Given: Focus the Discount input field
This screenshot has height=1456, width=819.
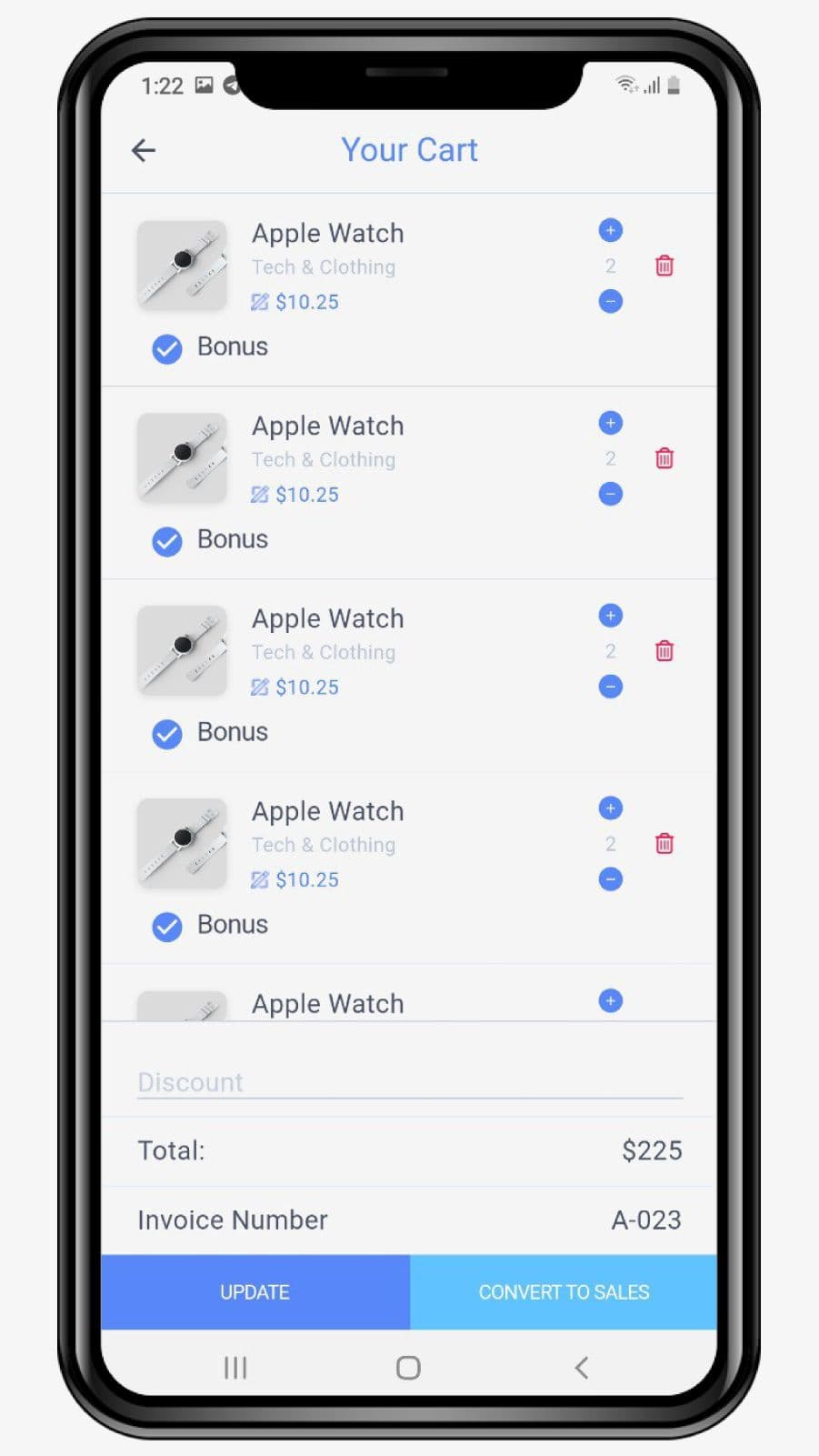Looking at the screenshot, I should coord(409,1082).
